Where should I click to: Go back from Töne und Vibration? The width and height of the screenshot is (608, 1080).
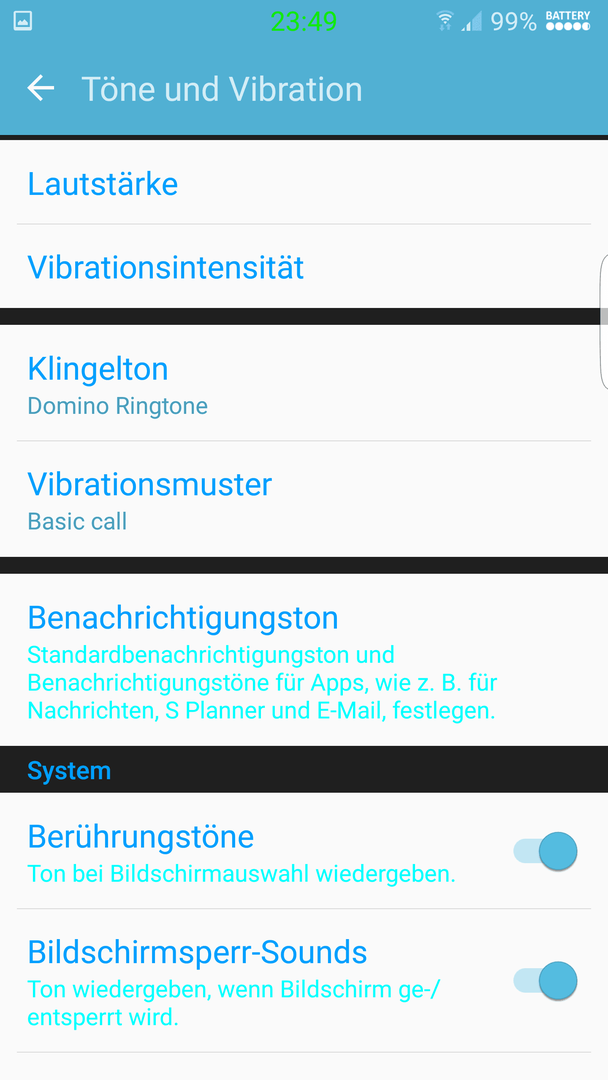pos(41,89)
